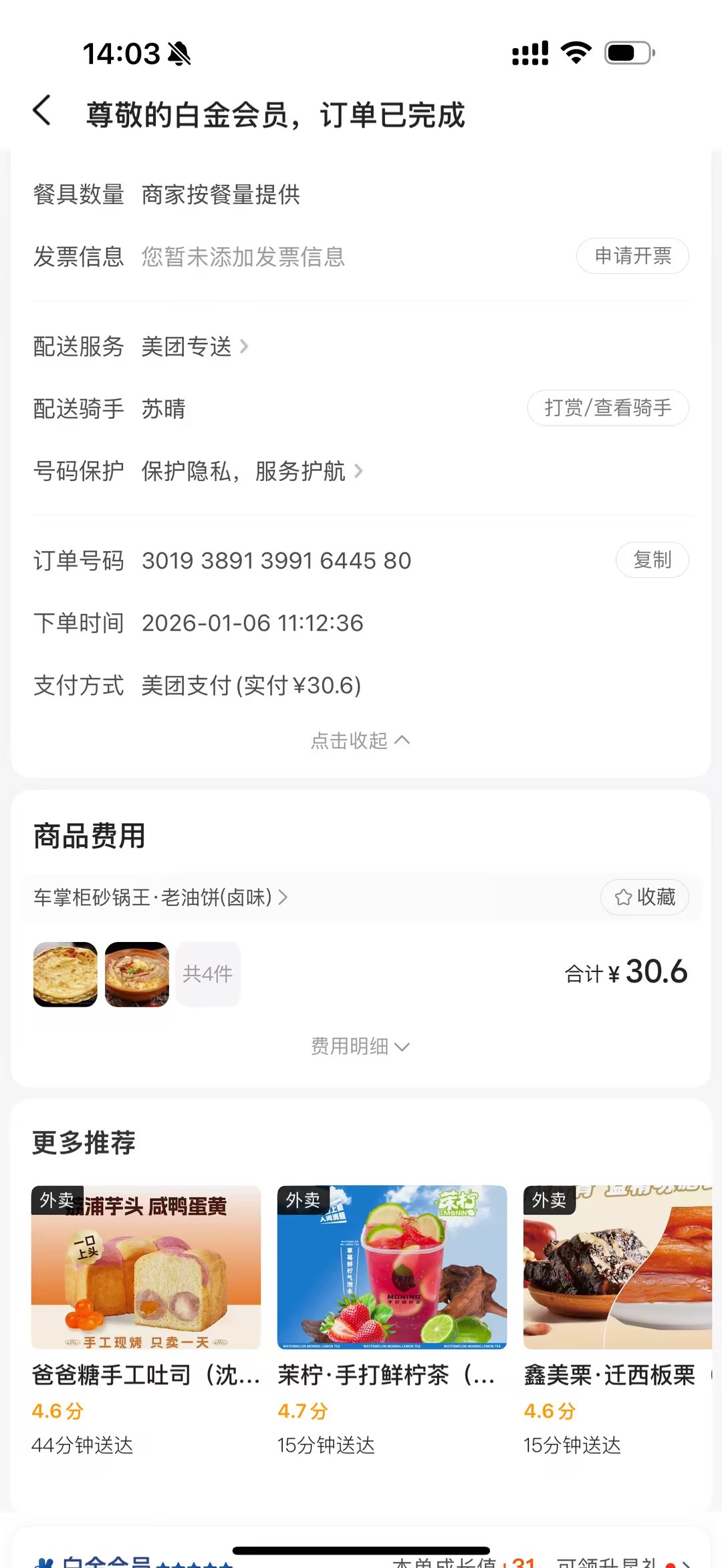Open 美团专送 delivery service details
Viewport: 722px width, 1568px height.
(x=195, y=347)
